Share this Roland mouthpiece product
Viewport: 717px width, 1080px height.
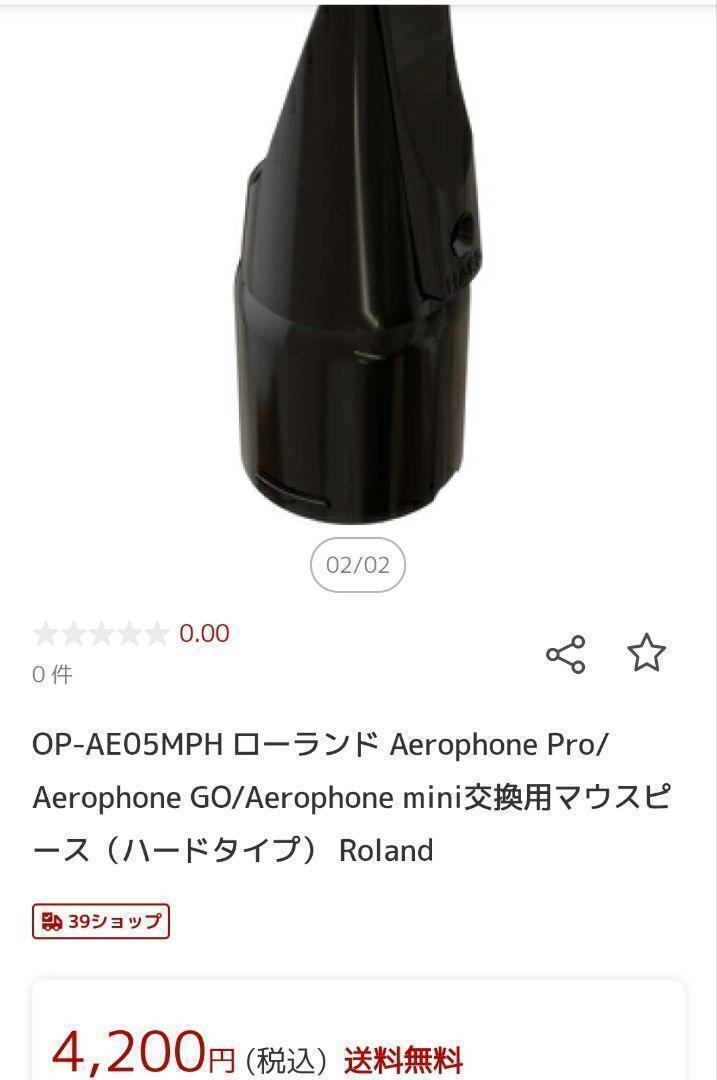pos(565,654)
